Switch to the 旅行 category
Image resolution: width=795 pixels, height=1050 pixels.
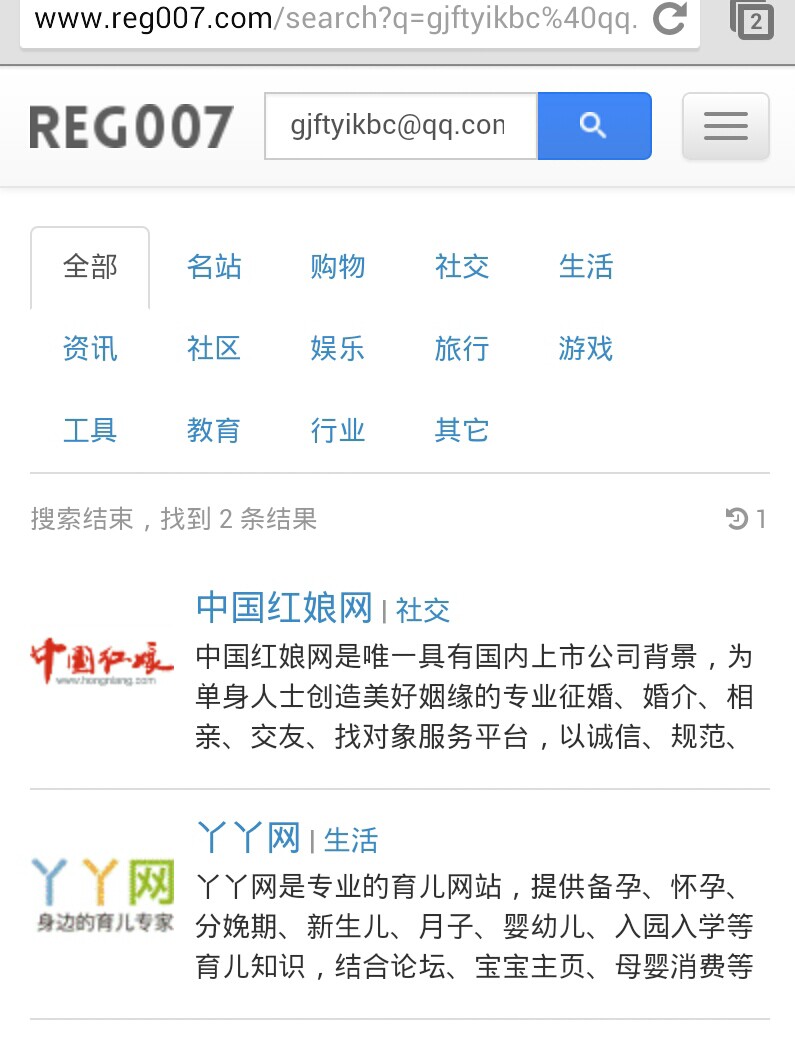462,349
